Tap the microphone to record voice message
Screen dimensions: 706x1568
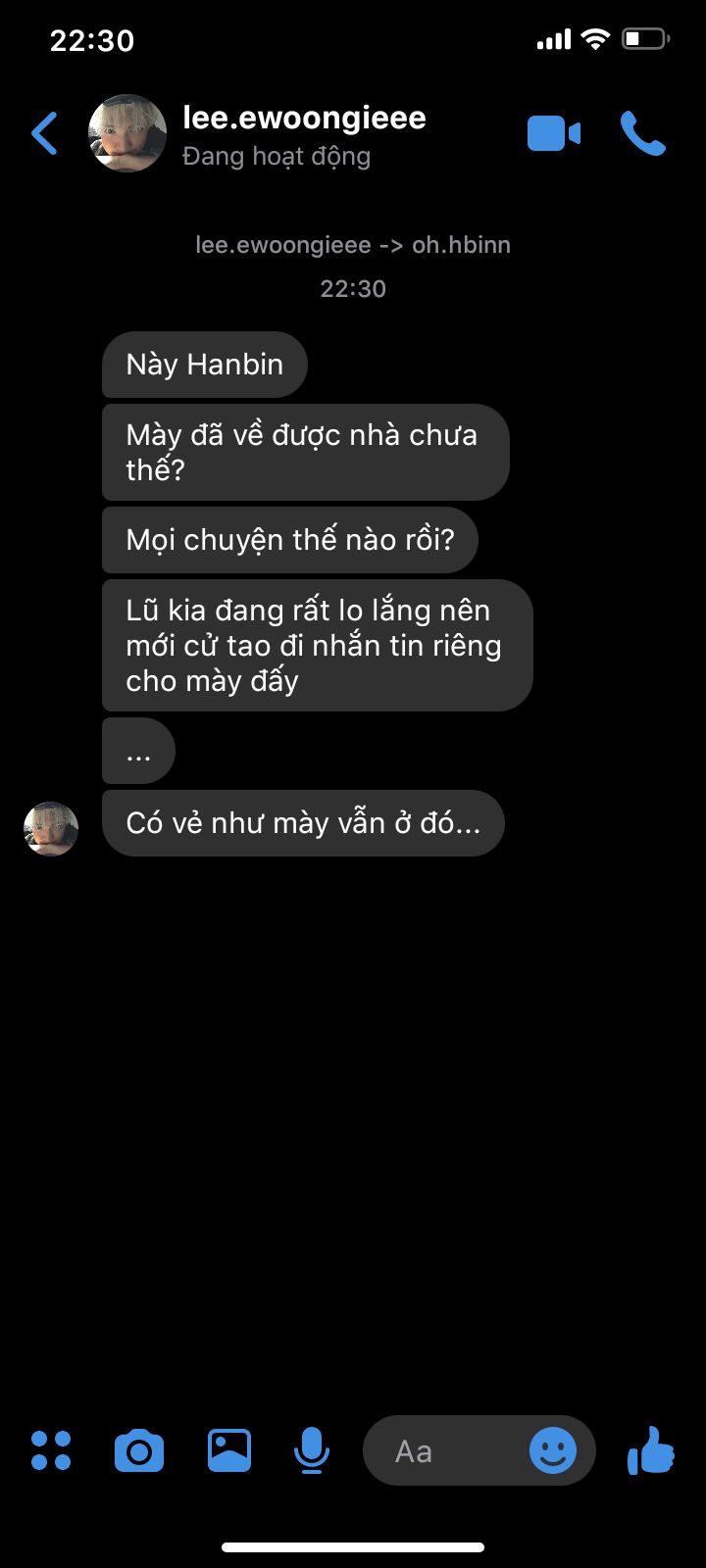click(312, 1450)
